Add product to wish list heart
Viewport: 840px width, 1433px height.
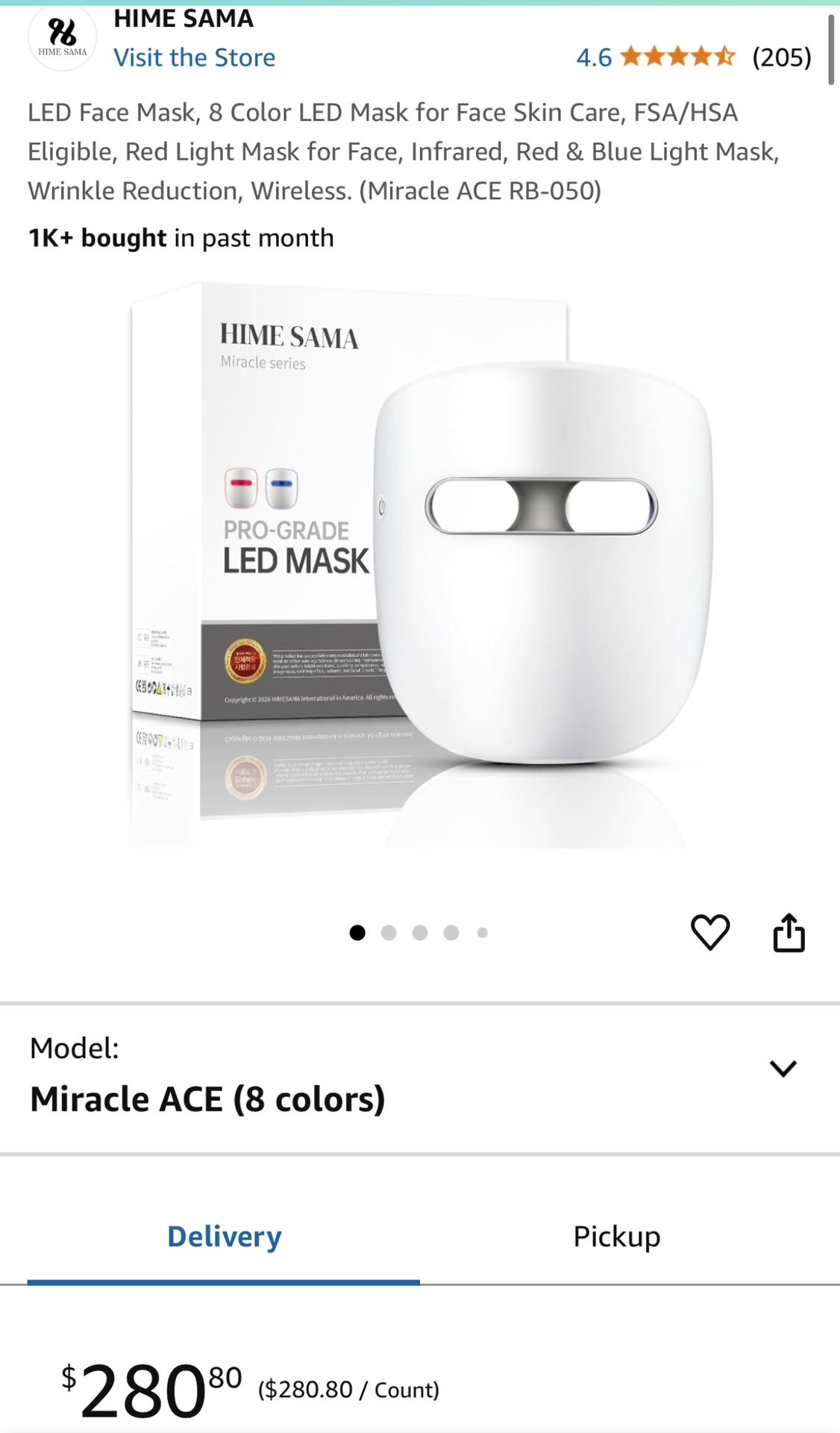coord(709,932)
